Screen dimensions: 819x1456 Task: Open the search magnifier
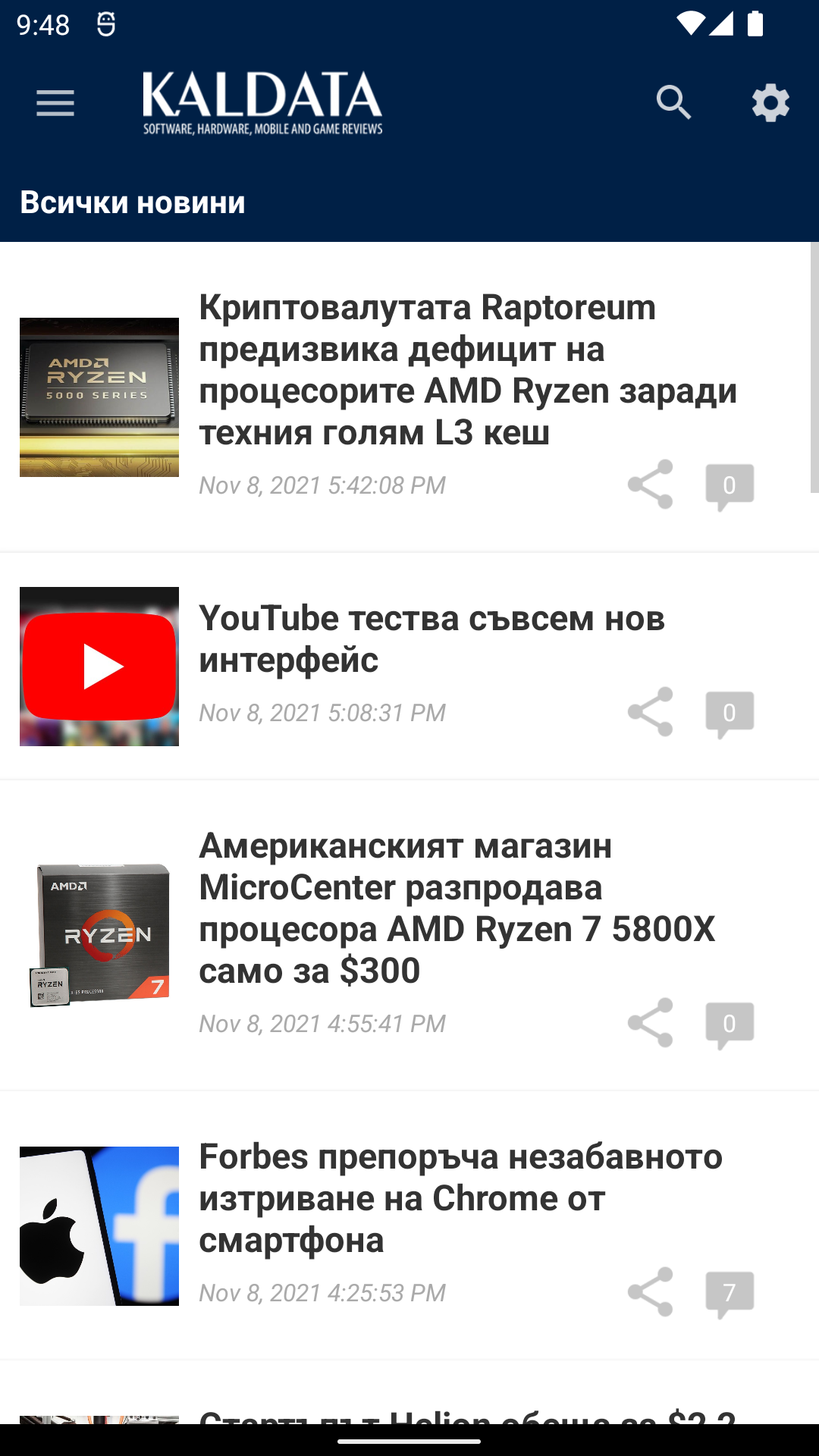pyautogui.click(x=673, y=103)
